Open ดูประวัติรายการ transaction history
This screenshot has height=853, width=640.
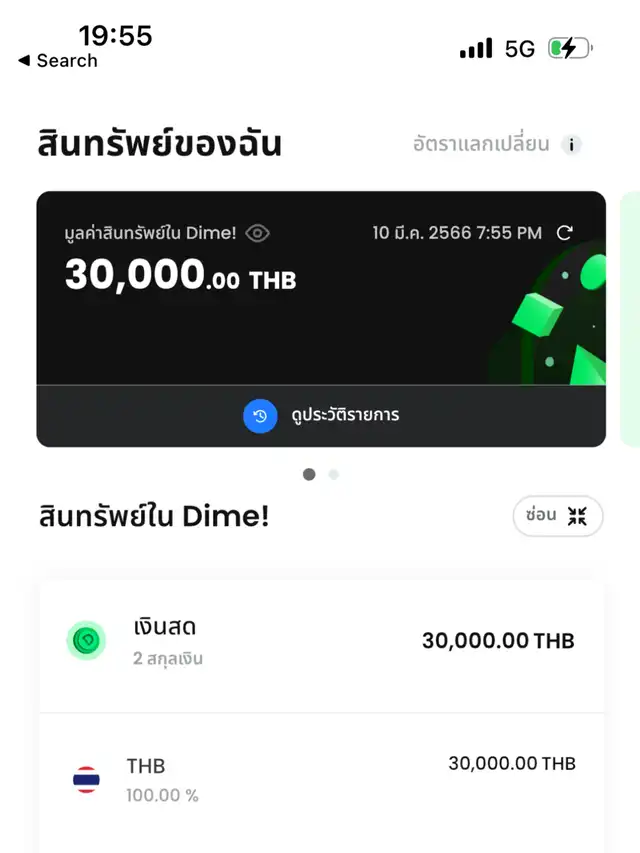[x=321, y=415]
